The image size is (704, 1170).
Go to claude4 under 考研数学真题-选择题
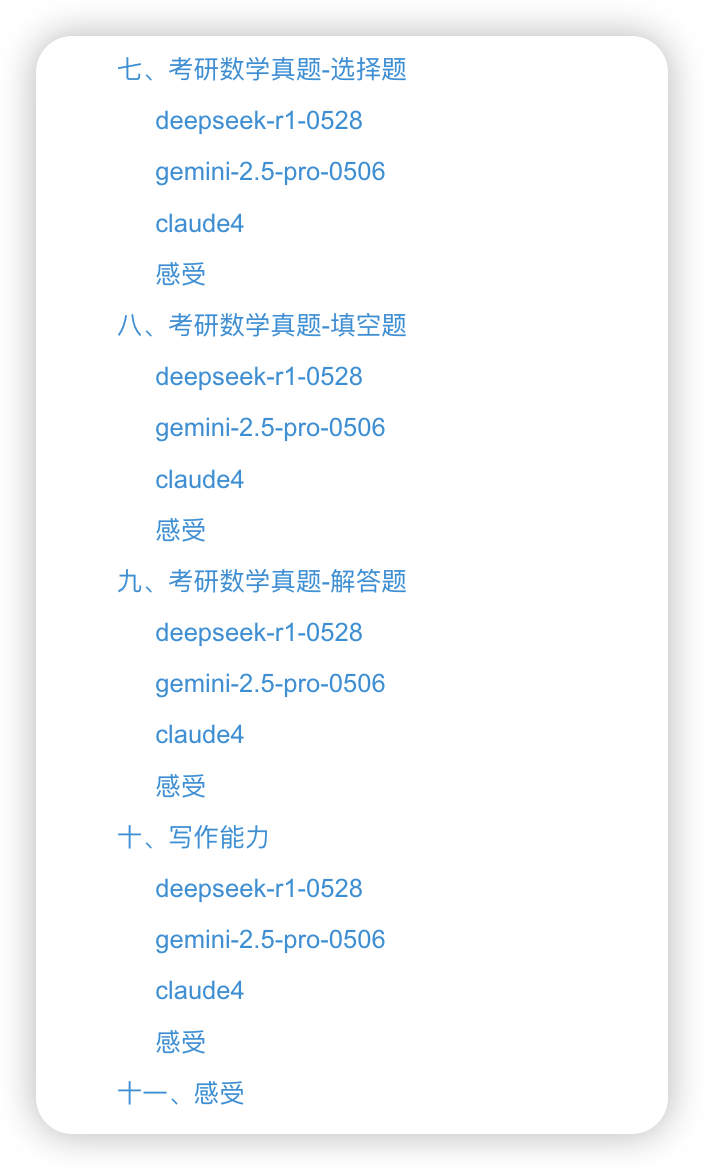(x=199, y=223)
